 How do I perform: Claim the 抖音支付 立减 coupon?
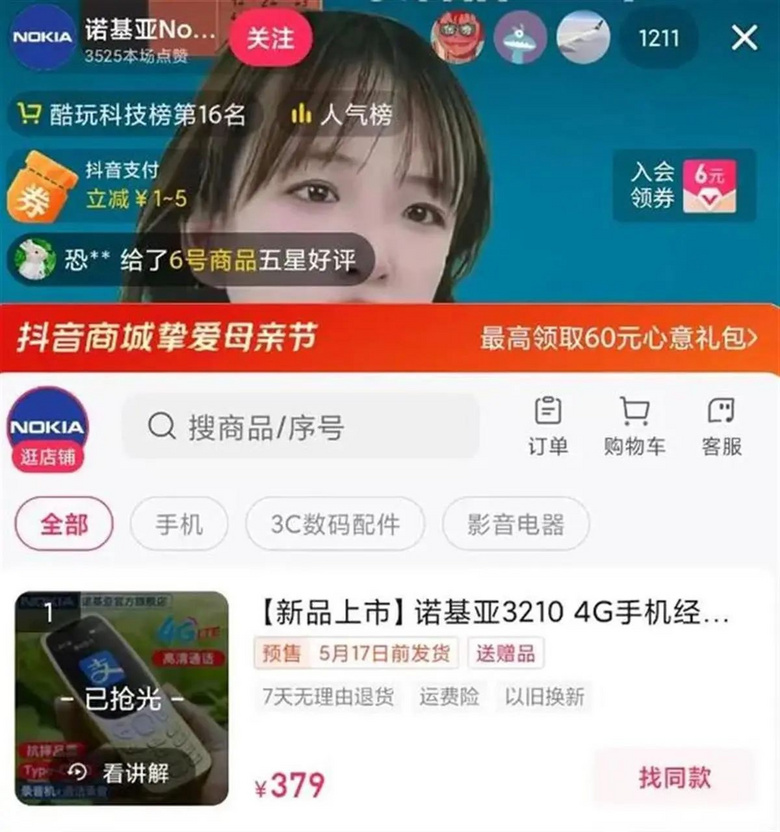100,185
